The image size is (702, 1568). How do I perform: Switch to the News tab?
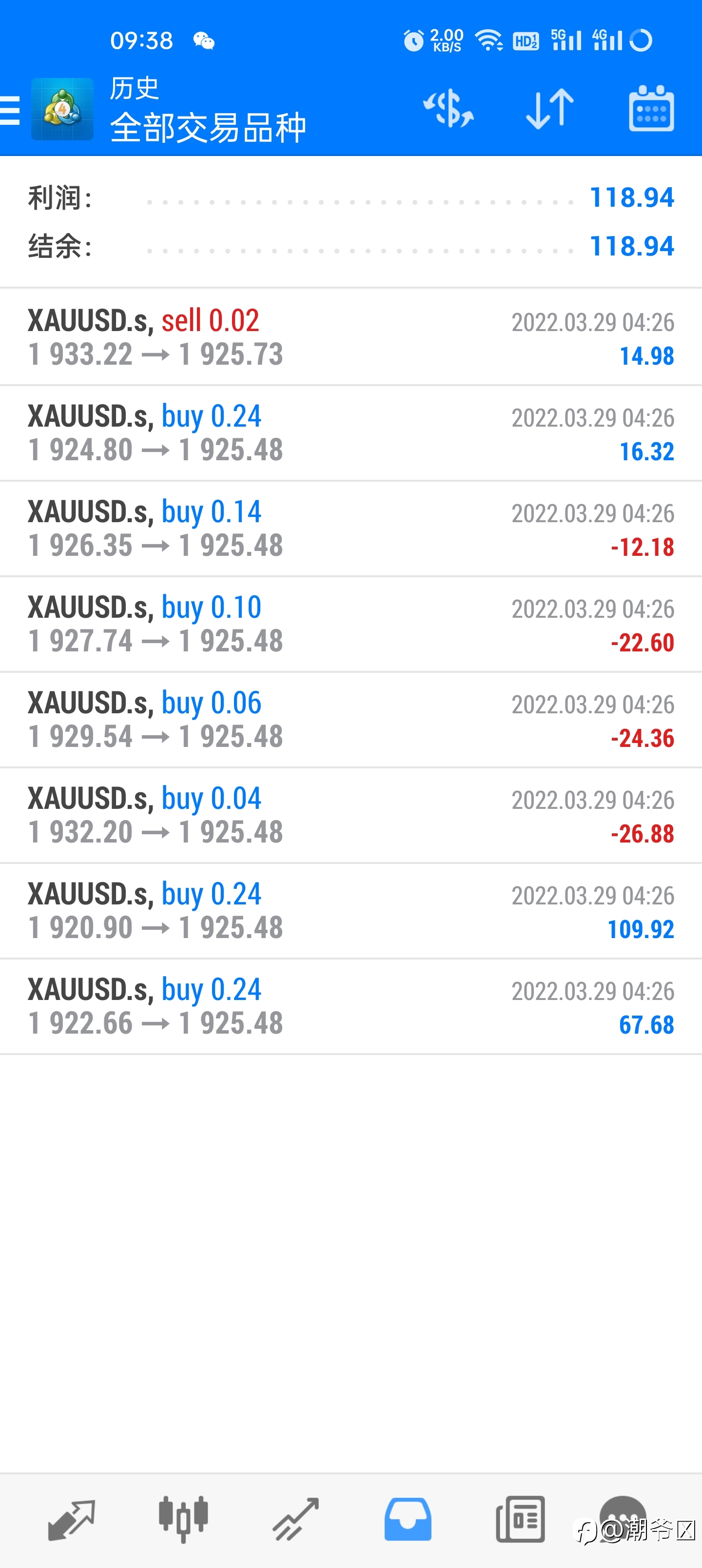click(520, 1520)
